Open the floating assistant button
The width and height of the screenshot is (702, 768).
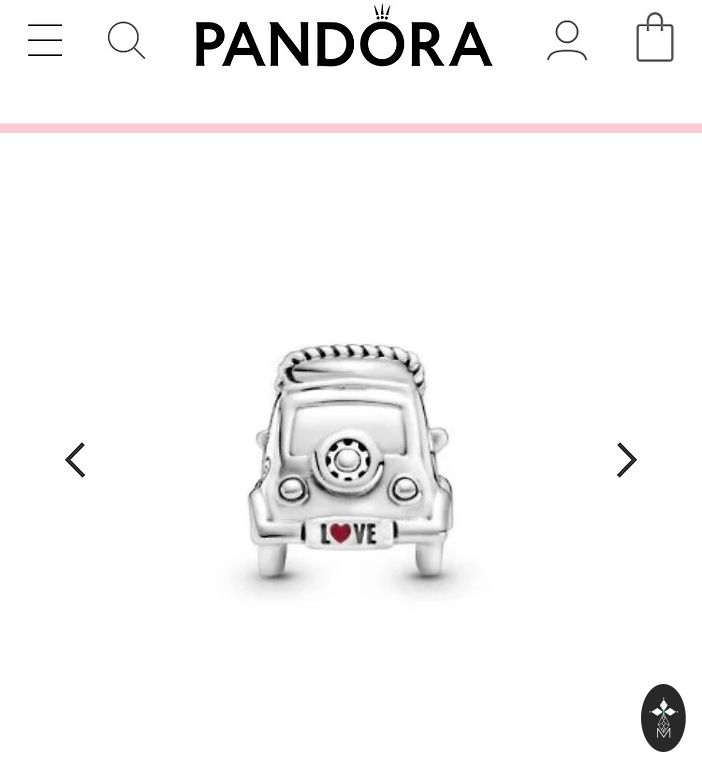663,717
